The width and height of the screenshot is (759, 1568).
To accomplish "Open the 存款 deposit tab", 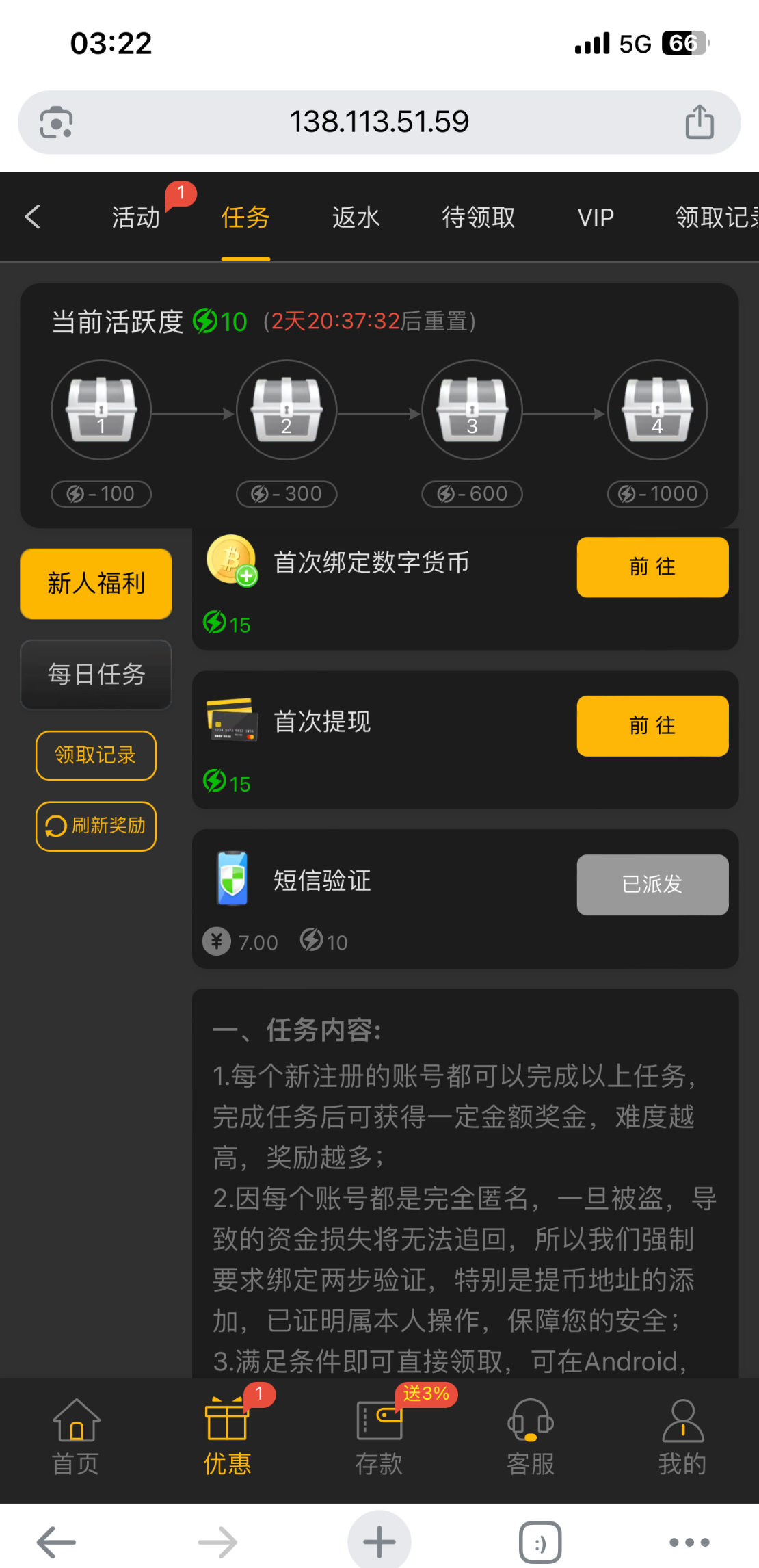I will [x=379, y=1435].
